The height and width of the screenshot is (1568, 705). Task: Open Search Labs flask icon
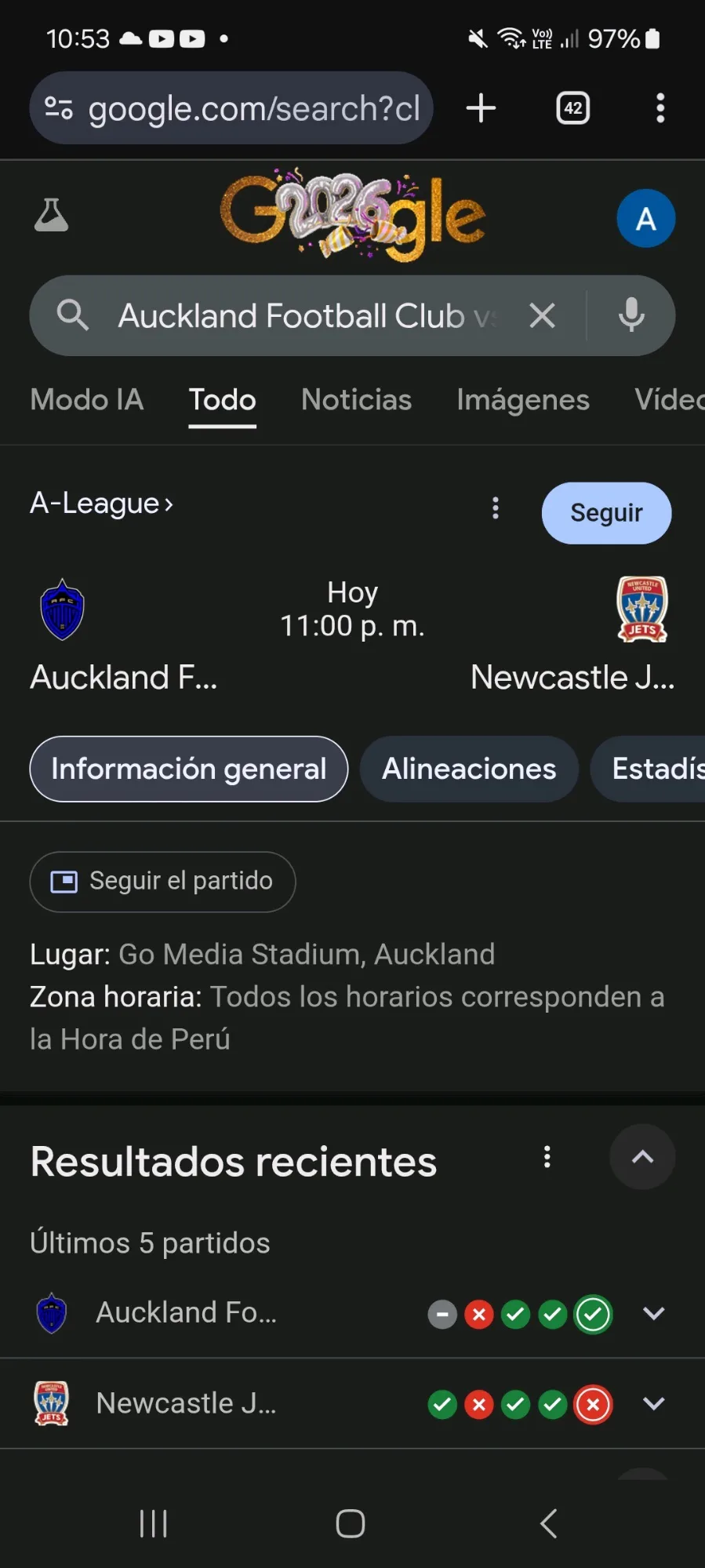coord(52,216)
